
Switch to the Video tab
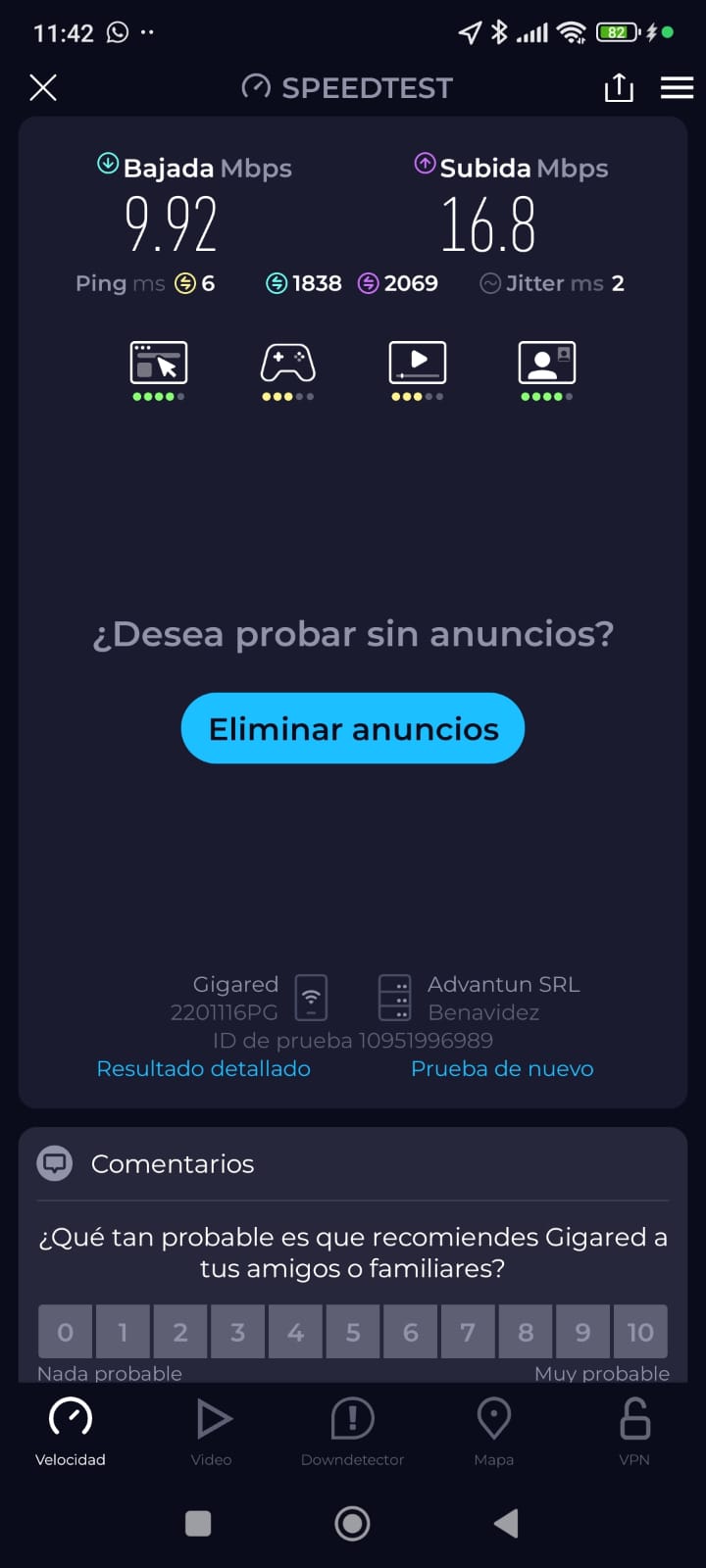212,1431
